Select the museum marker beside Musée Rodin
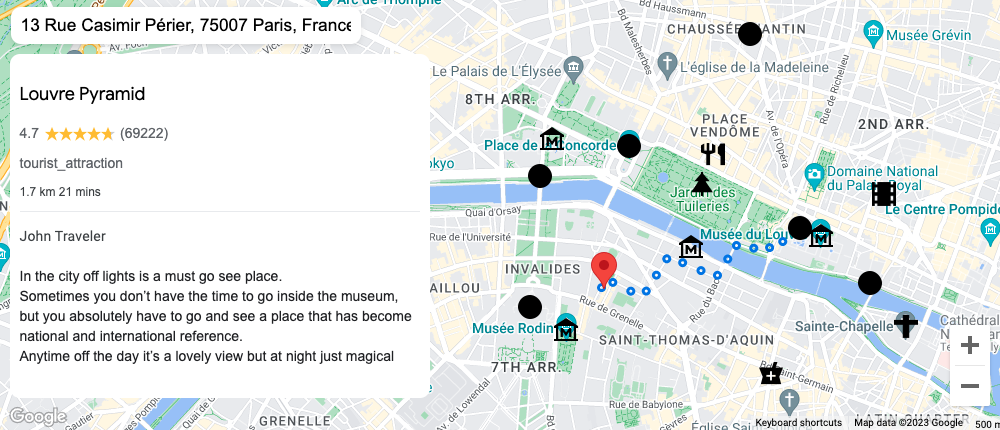Image resolution: width=1000 pixels, height=430 pixels. click(x=566, y=329)
